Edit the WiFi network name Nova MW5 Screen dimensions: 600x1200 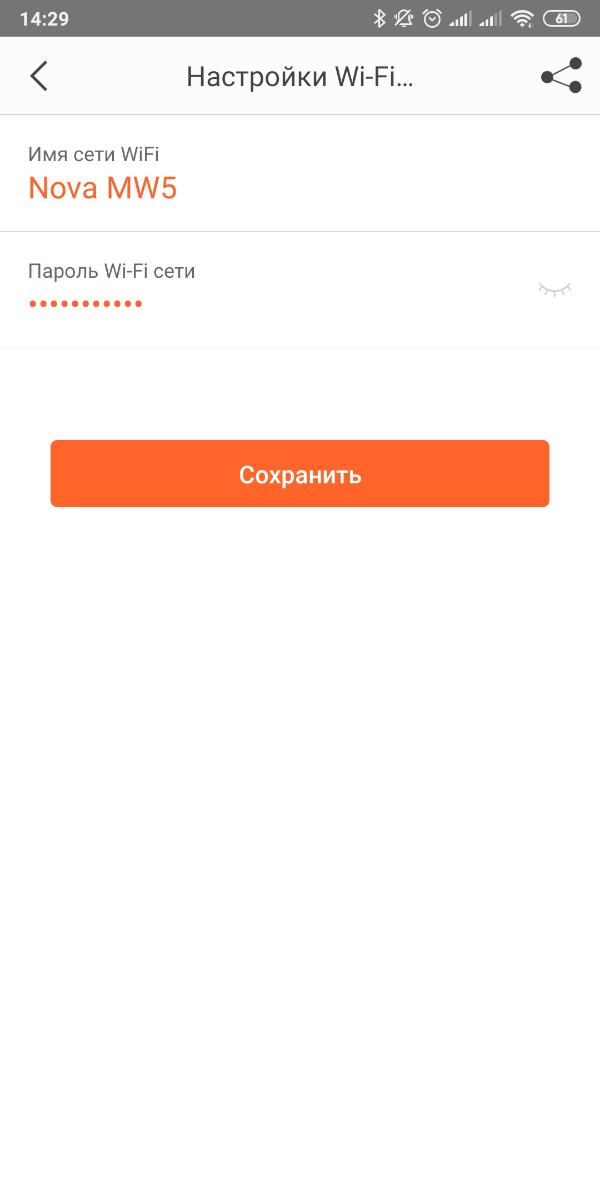tap(103, 188)
